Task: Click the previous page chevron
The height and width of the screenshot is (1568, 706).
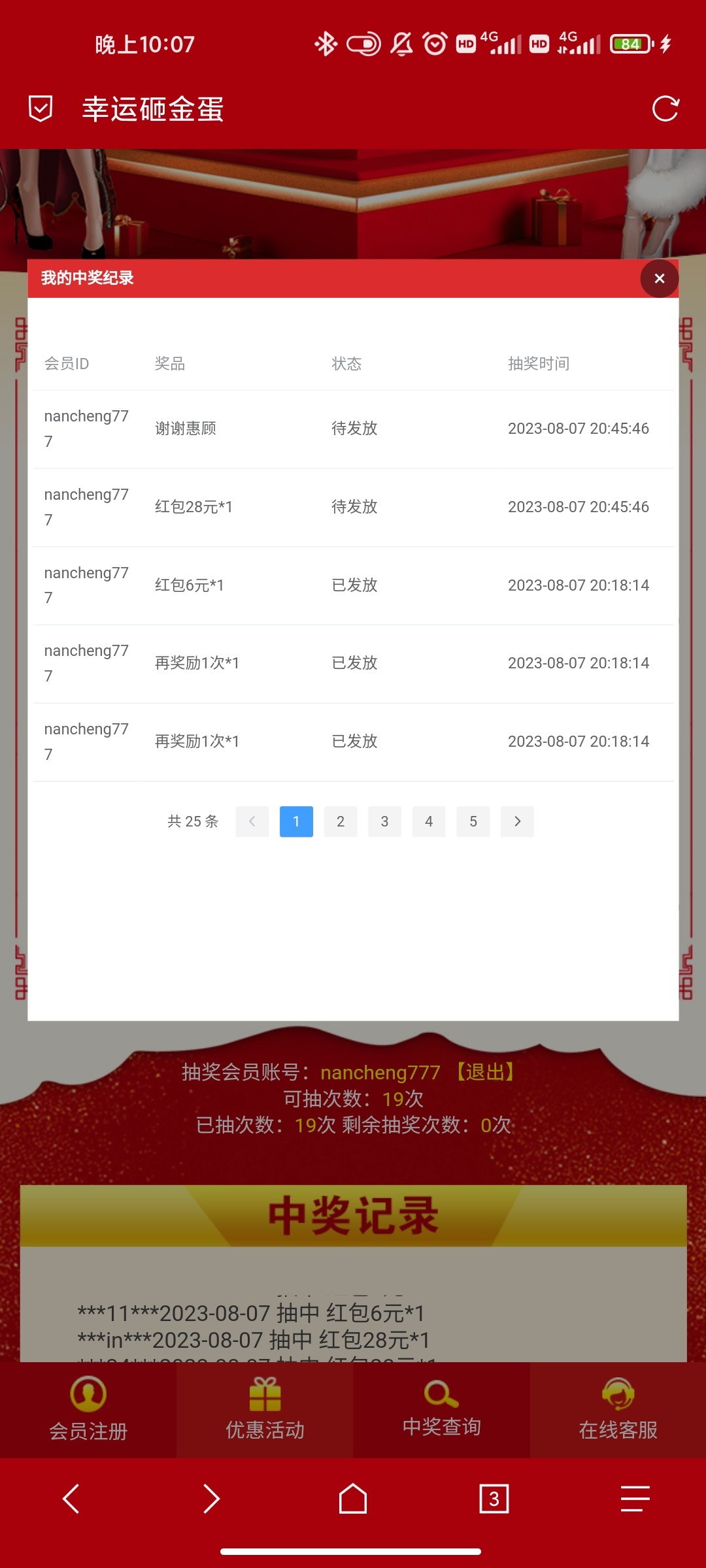Action: point(252,821)
